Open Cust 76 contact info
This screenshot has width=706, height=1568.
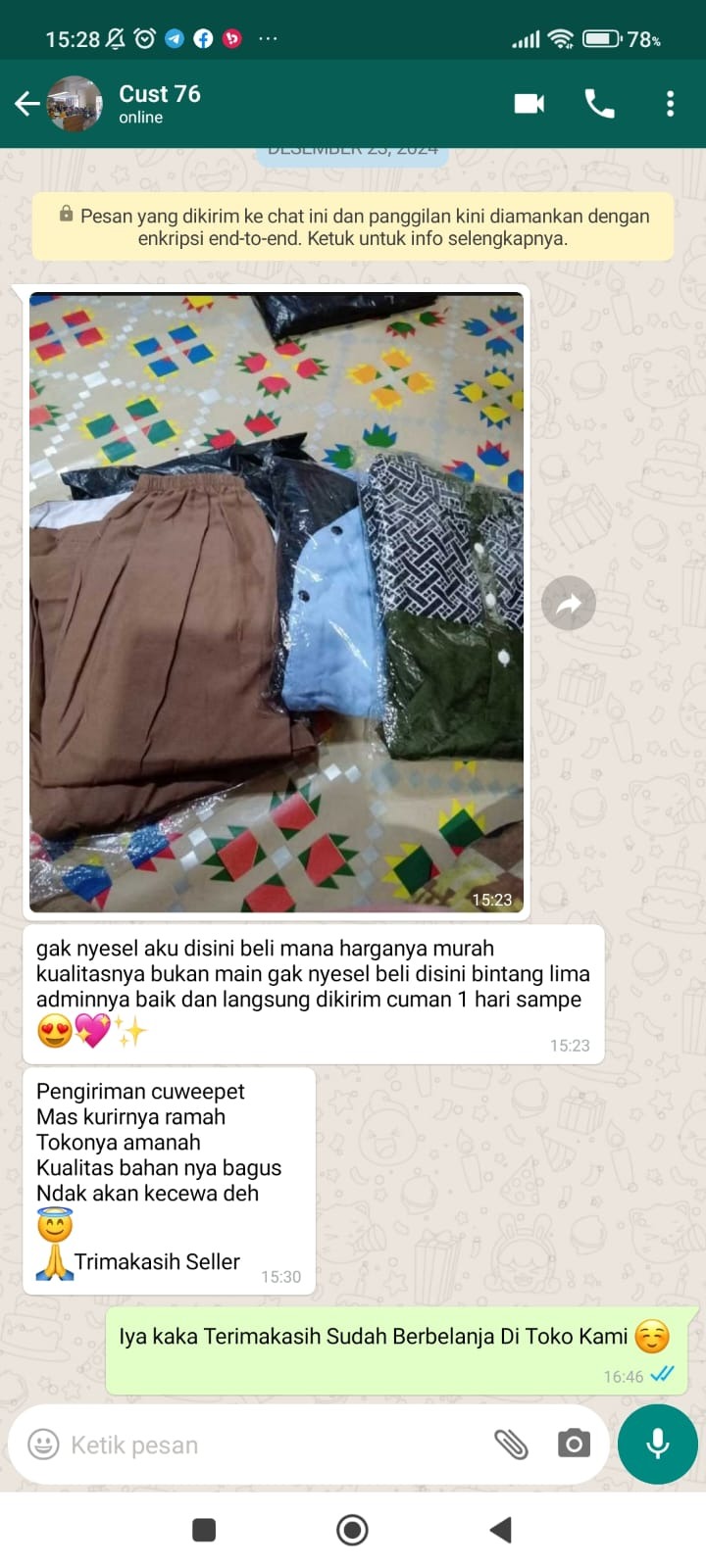pyautogui.click(x=160, y=103)
